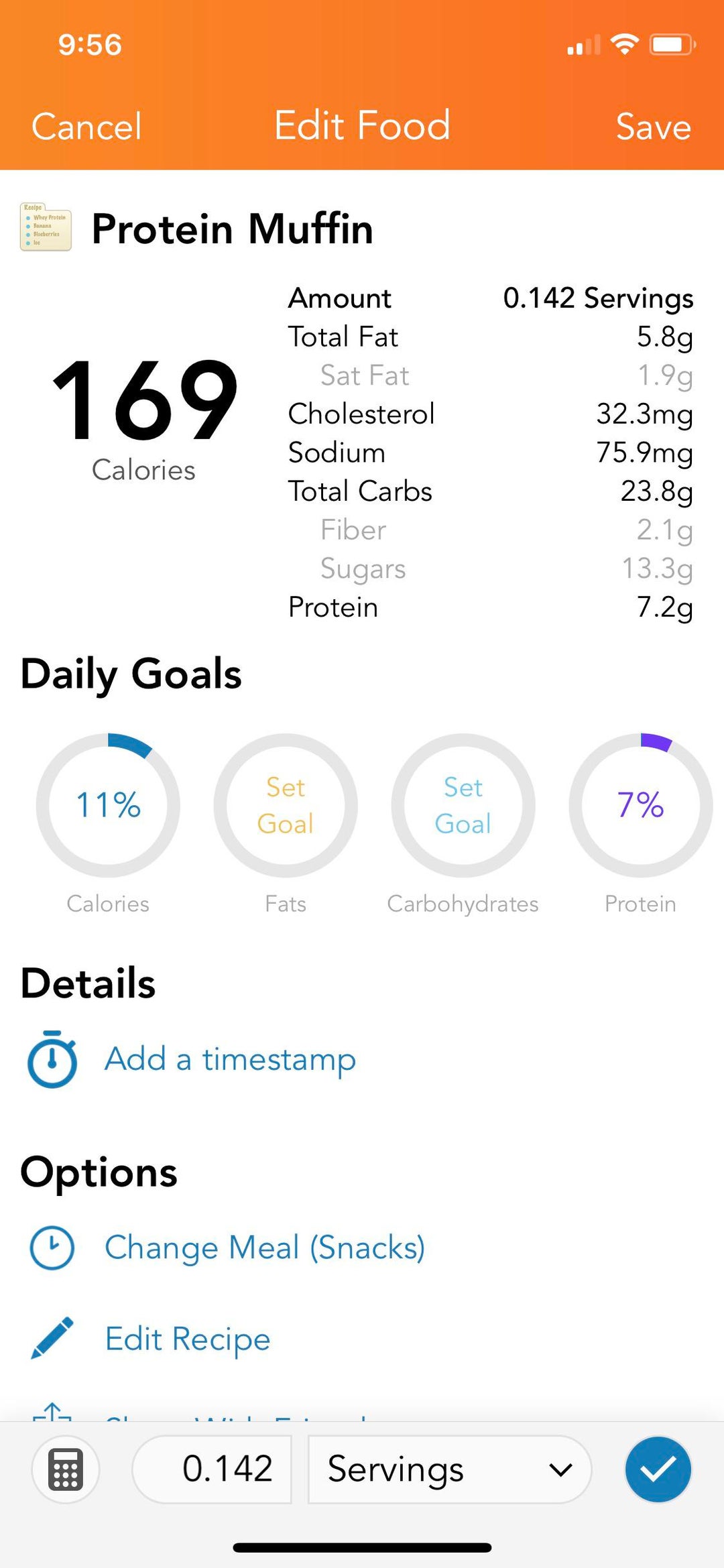The height and width of the screenshot is (1568, 724).
Task: Confirm with the blue checkmark button
Action: (658, 1469)
